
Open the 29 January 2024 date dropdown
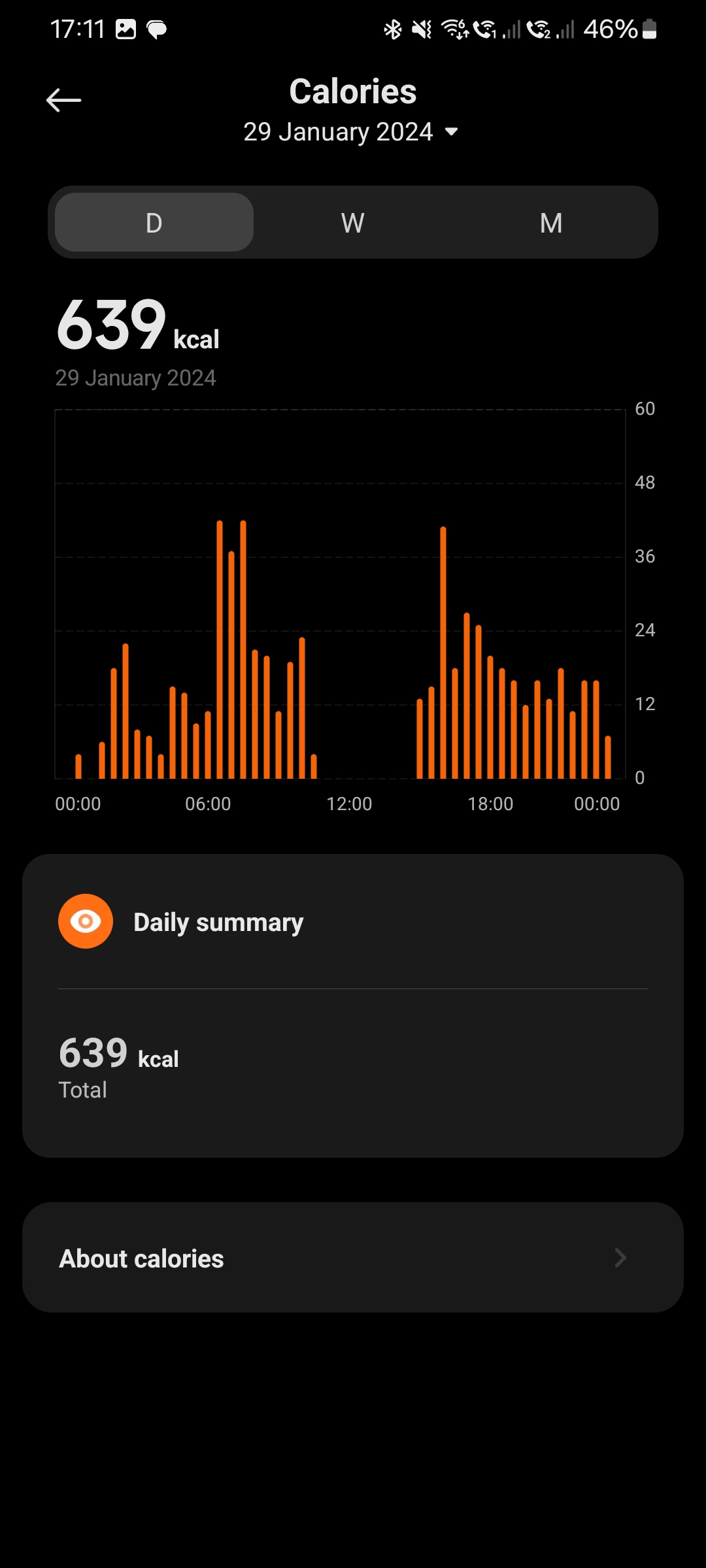tap(352, 132)
